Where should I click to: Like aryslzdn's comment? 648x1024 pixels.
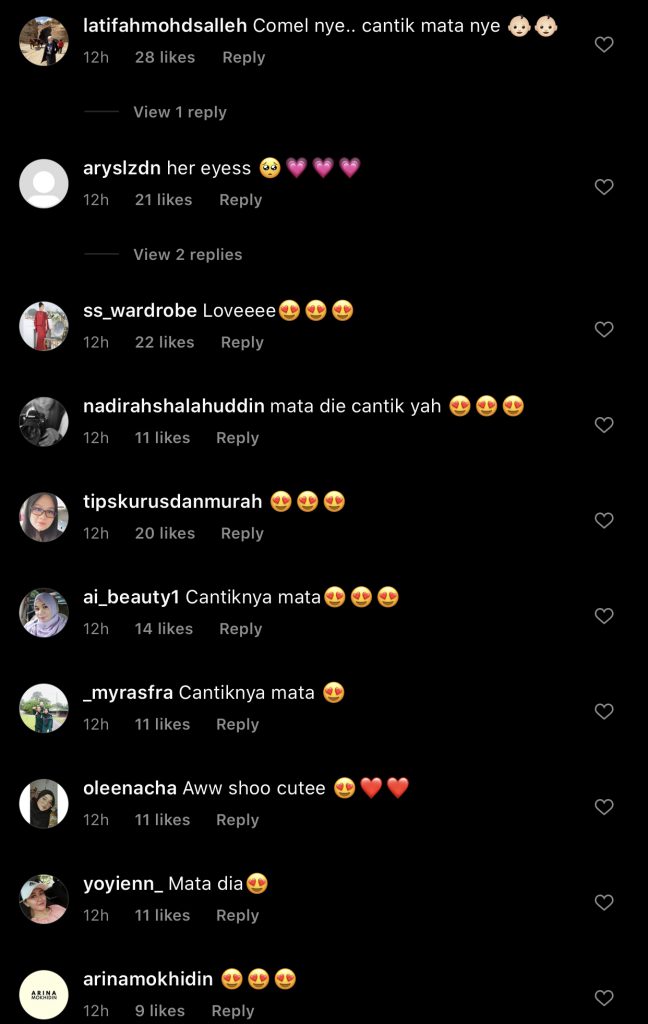604,187
